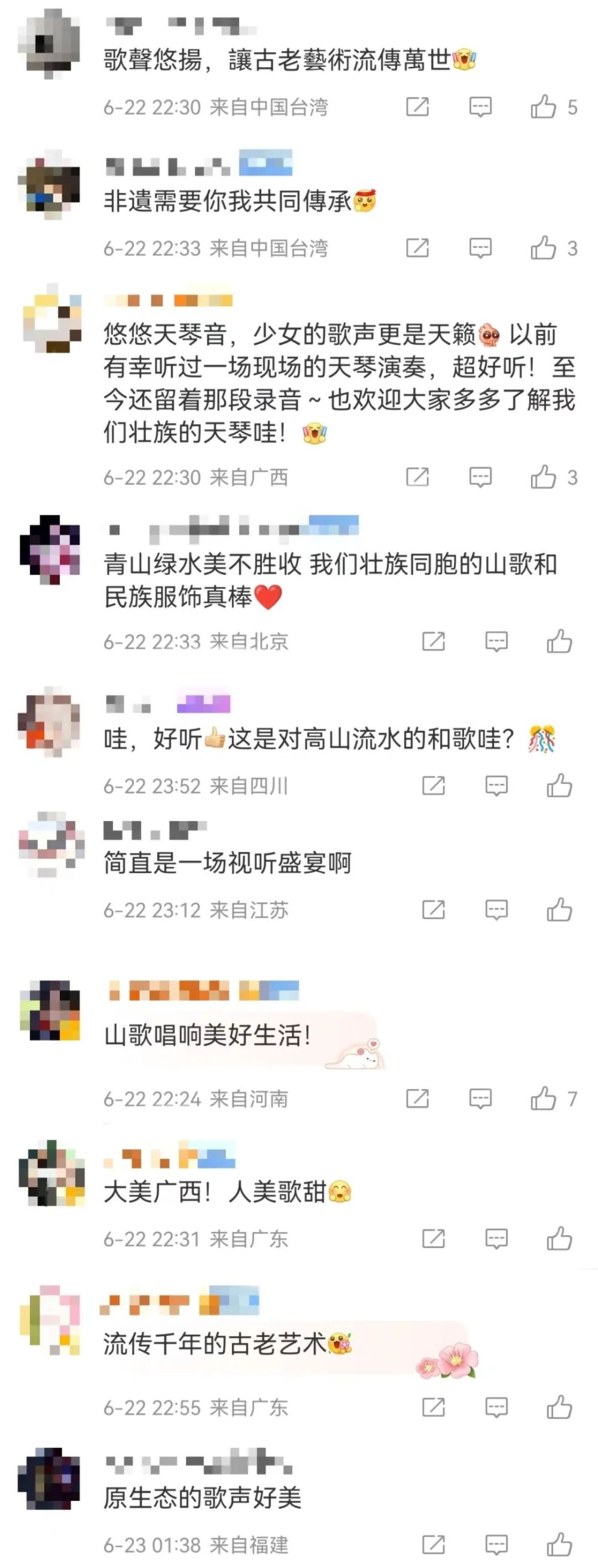Repost the comment 歌聲悠揚，讓古老藝術流傳萬世
This screenshot has height=1568, width=598.
[x=417, y=107]
